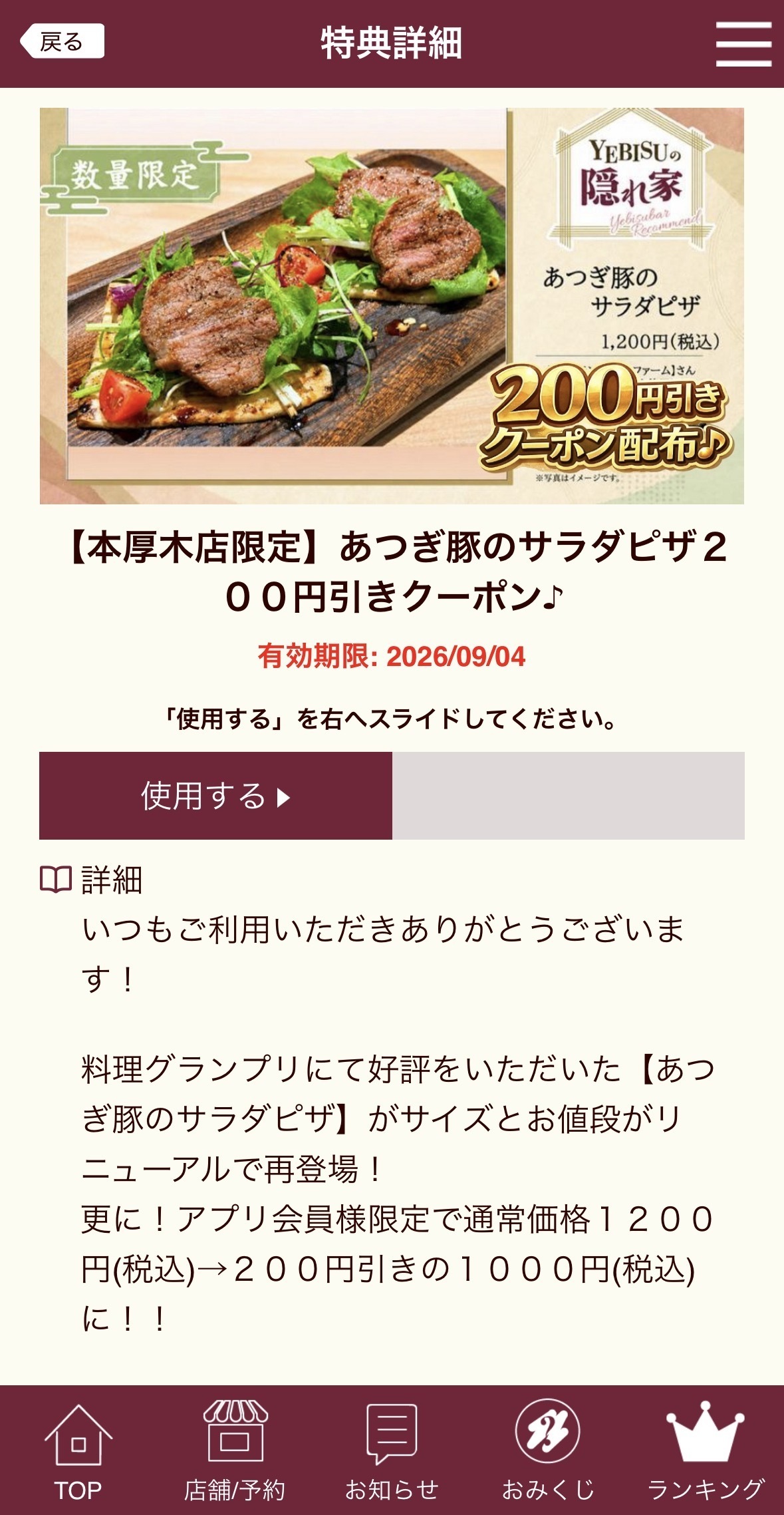Open the hamburger menu
784x1515 pixels.
click(x=743, y=44)
